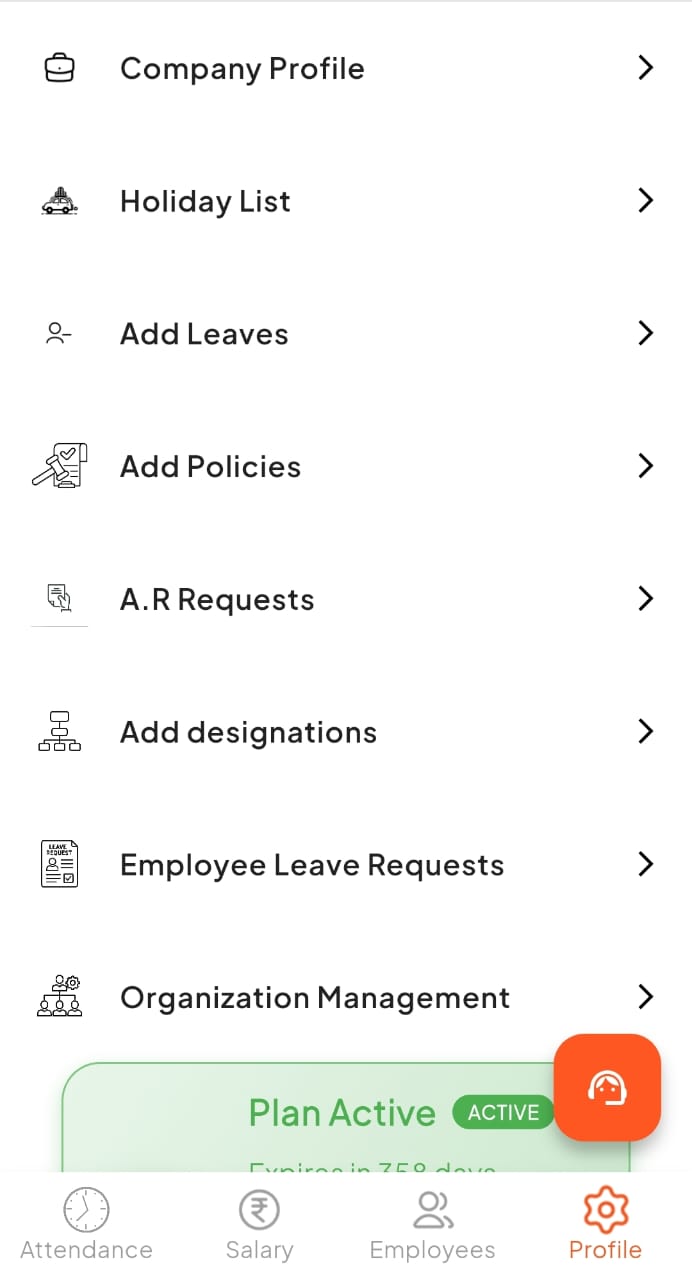Select the Profile tab
Viewport: 692px width, 1280px height.
(605, 1224)
